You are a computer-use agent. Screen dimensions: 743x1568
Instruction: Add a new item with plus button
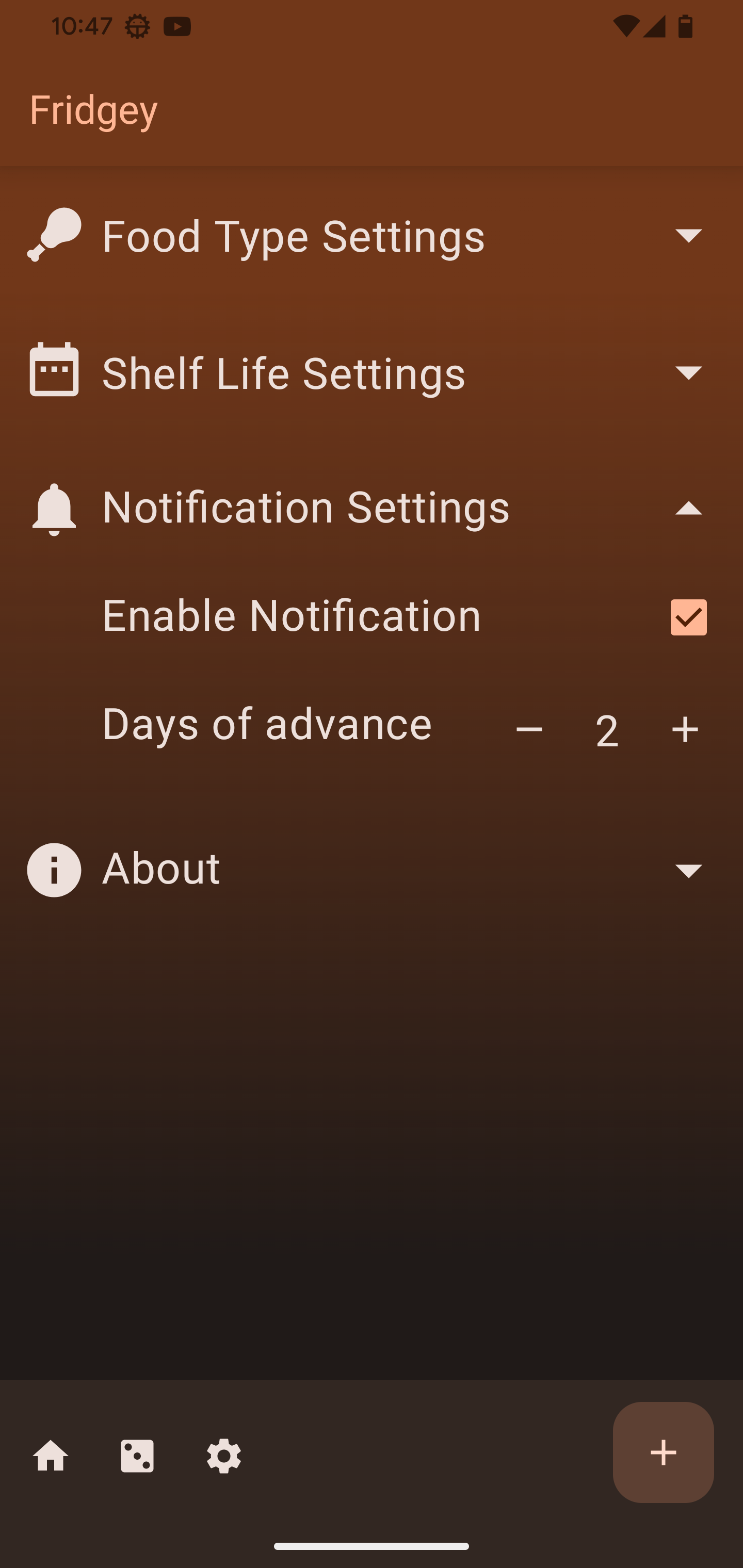click(x=663, y=1452)
